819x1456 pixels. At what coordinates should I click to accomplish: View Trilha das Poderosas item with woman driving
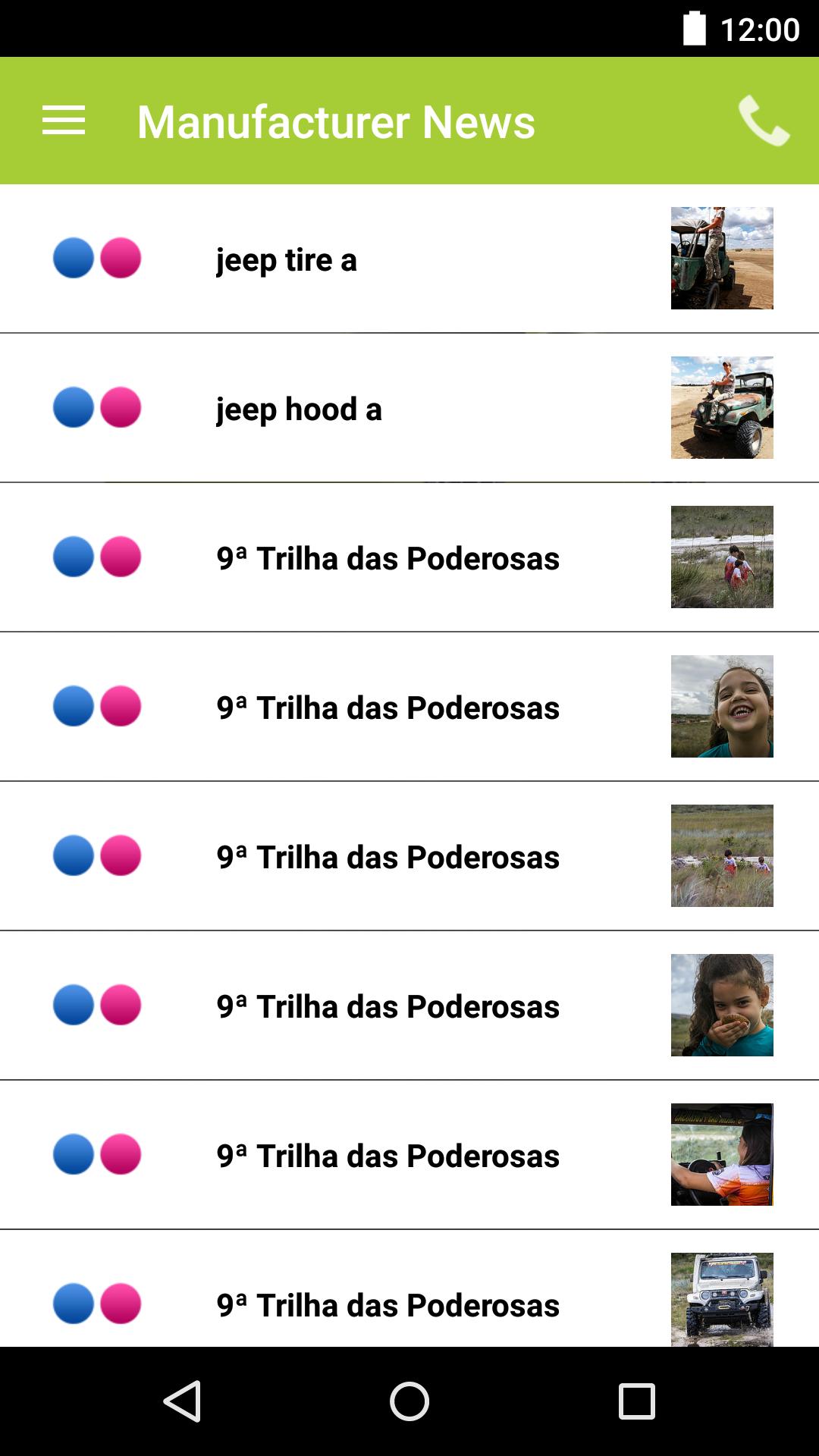[x=409, y=1156]
